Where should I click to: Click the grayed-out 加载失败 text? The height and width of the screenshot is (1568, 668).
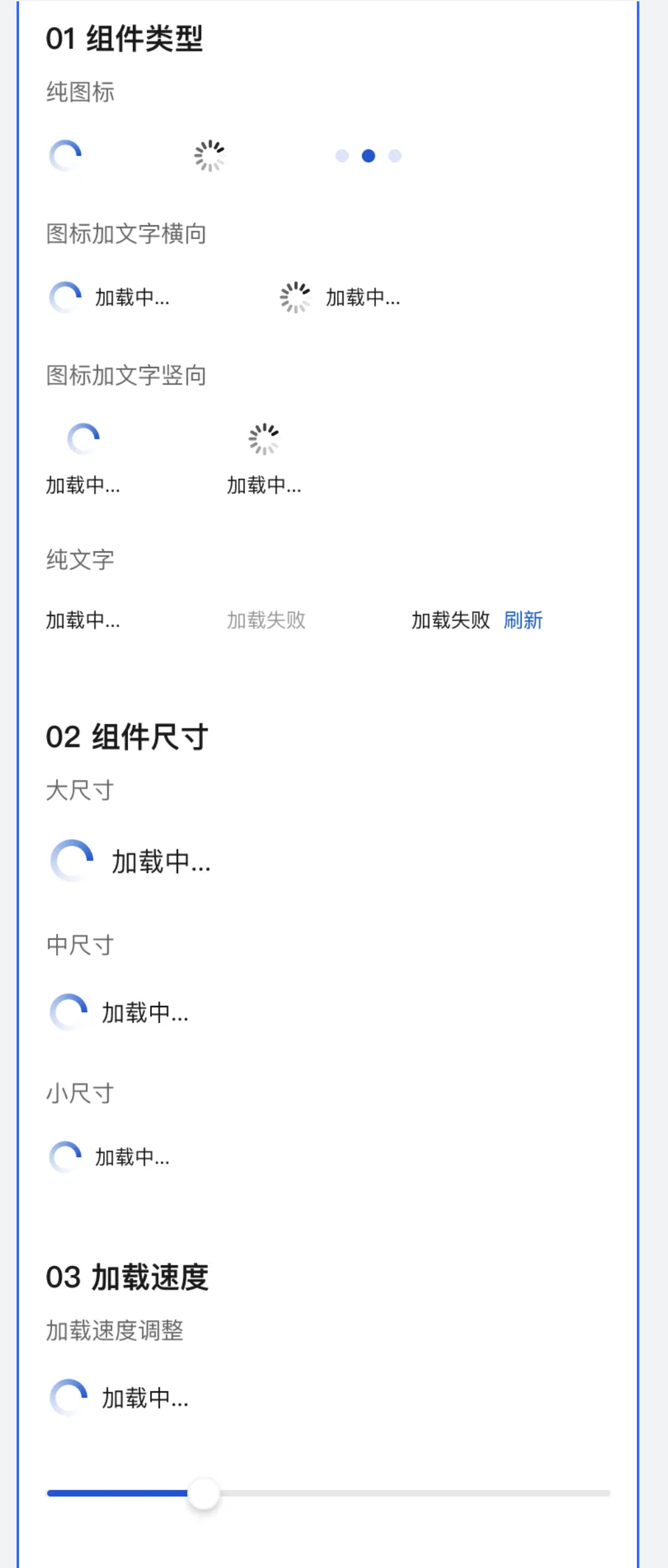(268, 620)
